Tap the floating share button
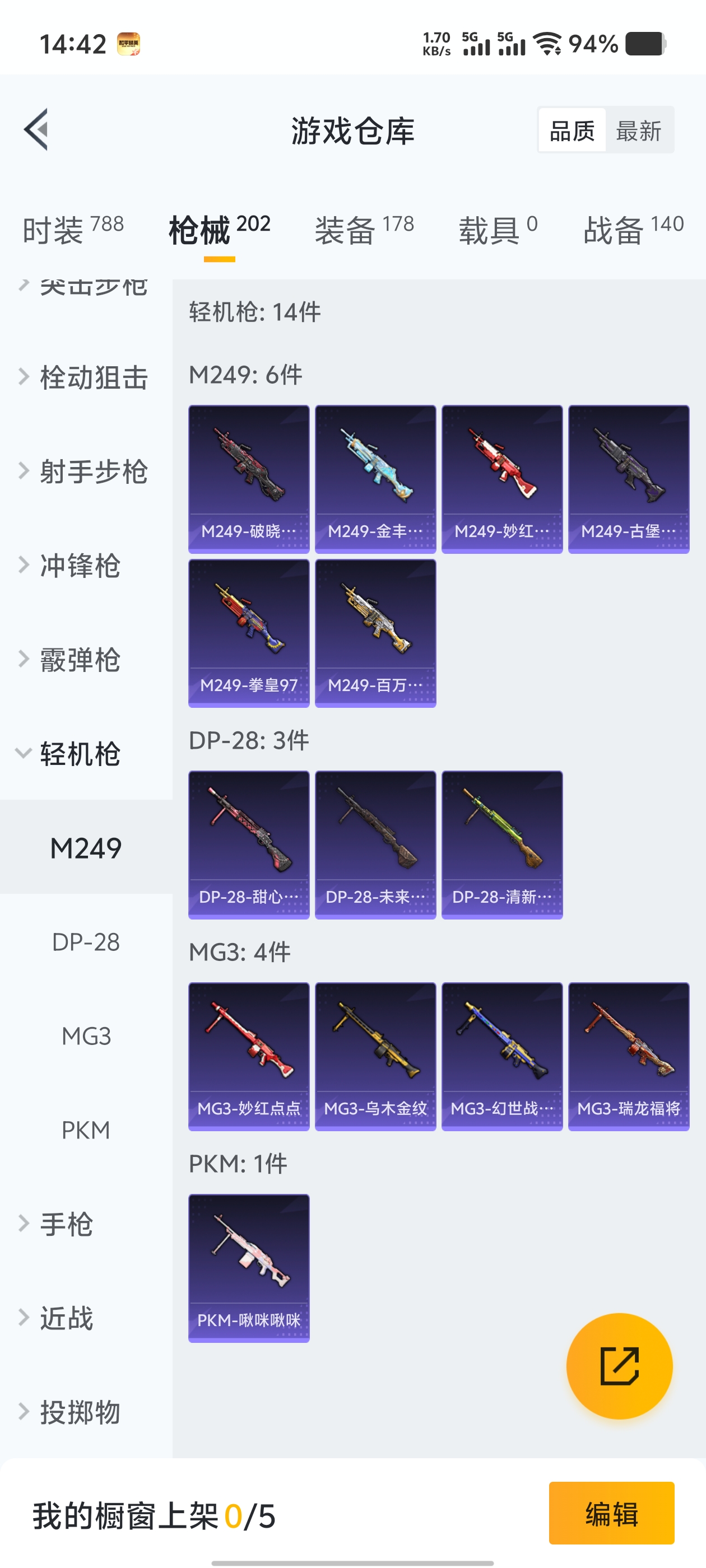 pos(619,1365)
